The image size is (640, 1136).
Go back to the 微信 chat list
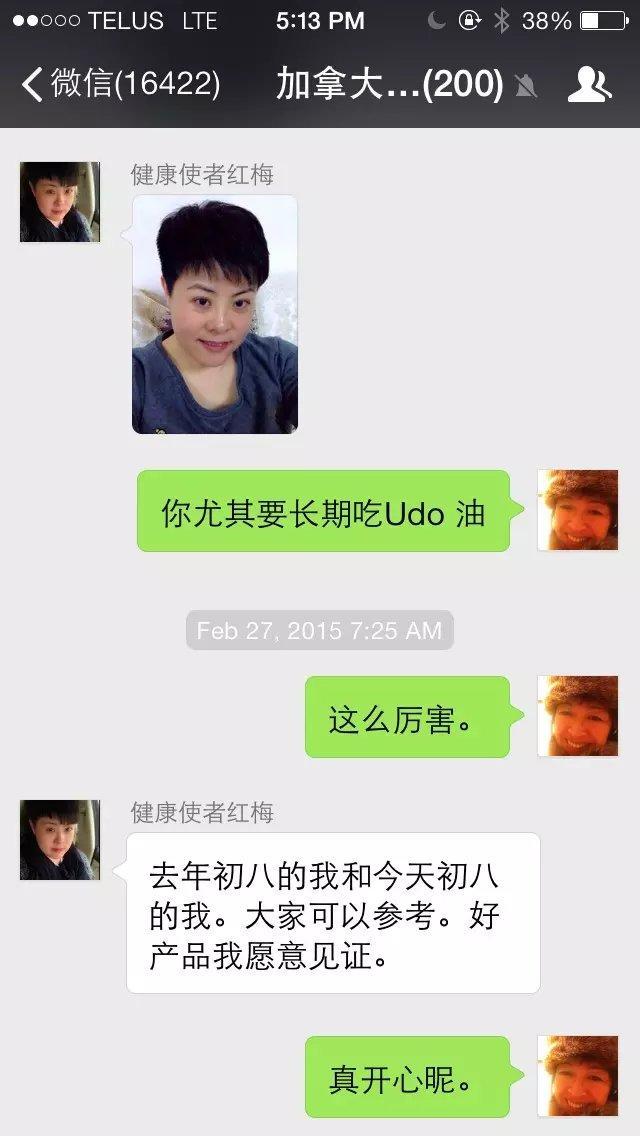[118, 85]
